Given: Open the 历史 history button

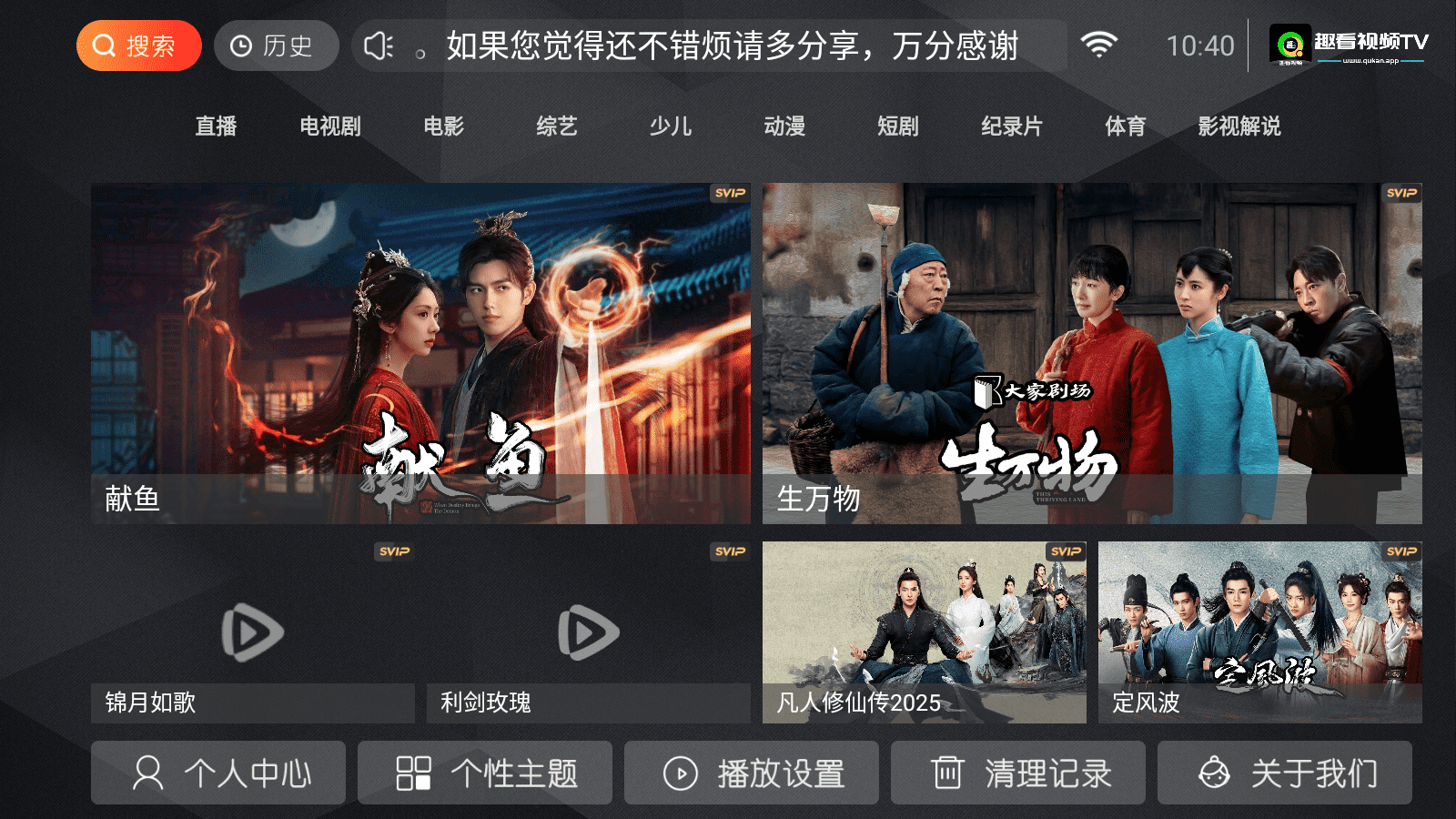Looking at the screenshot, I should [x=276, y=45].
